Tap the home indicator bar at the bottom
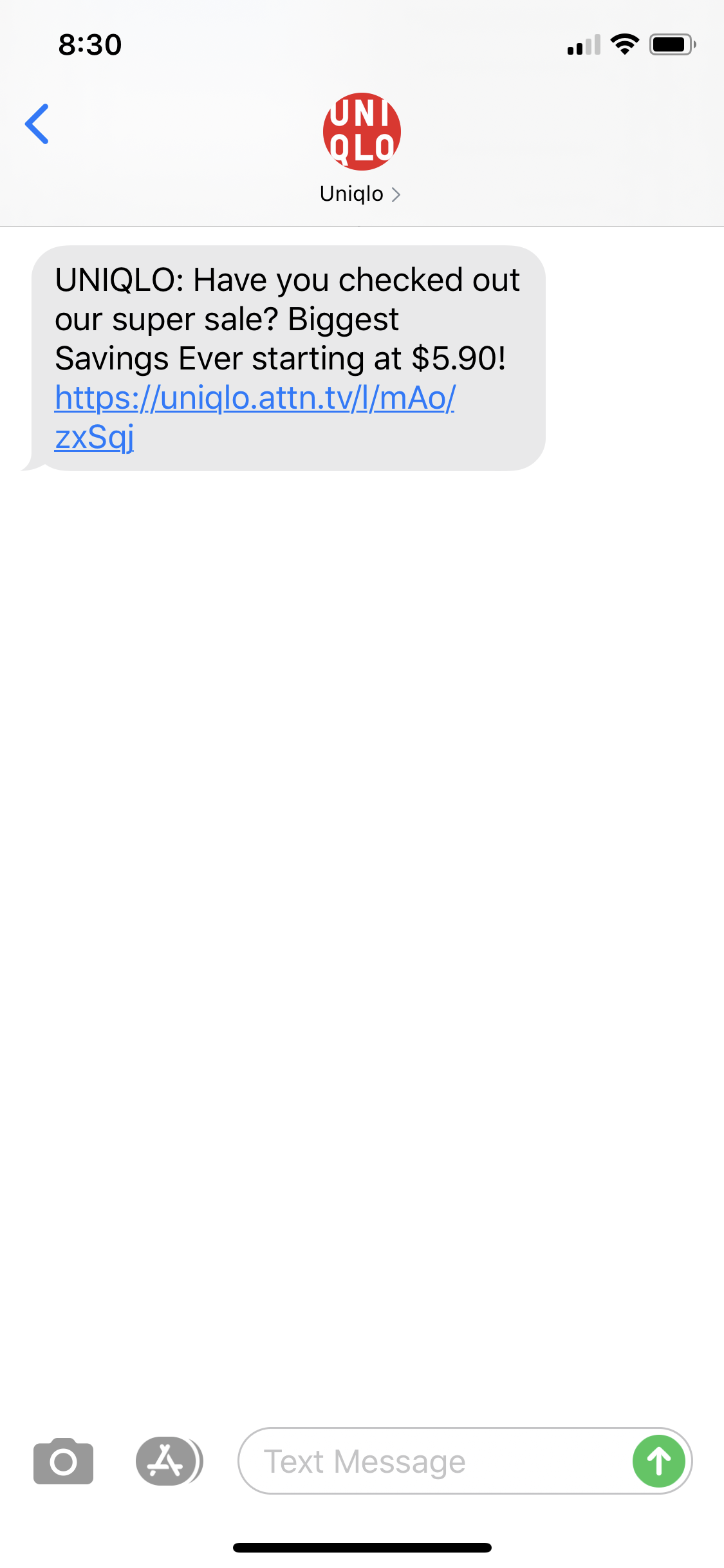 tap(362, 1547)
